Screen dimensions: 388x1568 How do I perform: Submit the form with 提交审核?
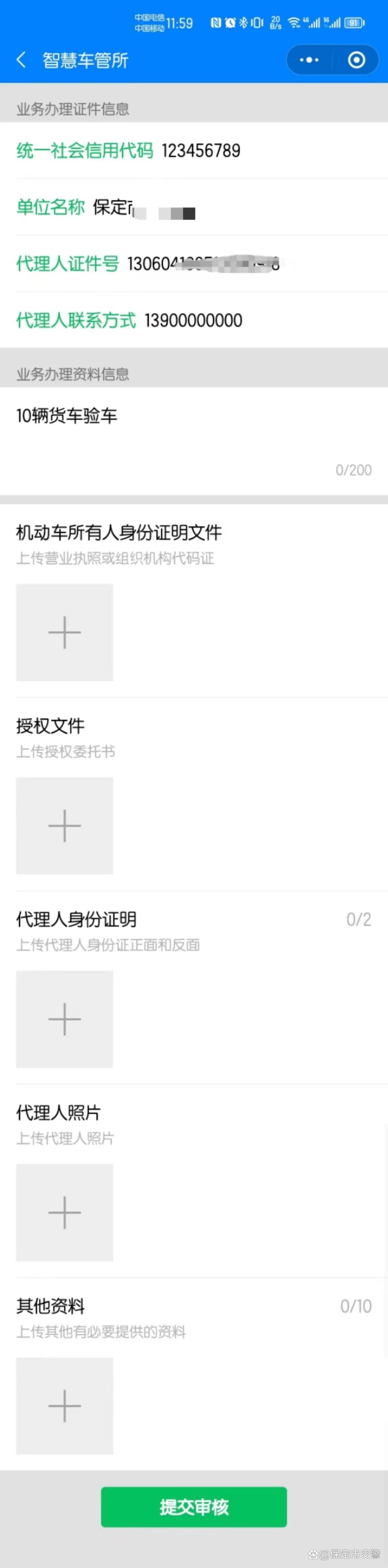point(193,1507)
